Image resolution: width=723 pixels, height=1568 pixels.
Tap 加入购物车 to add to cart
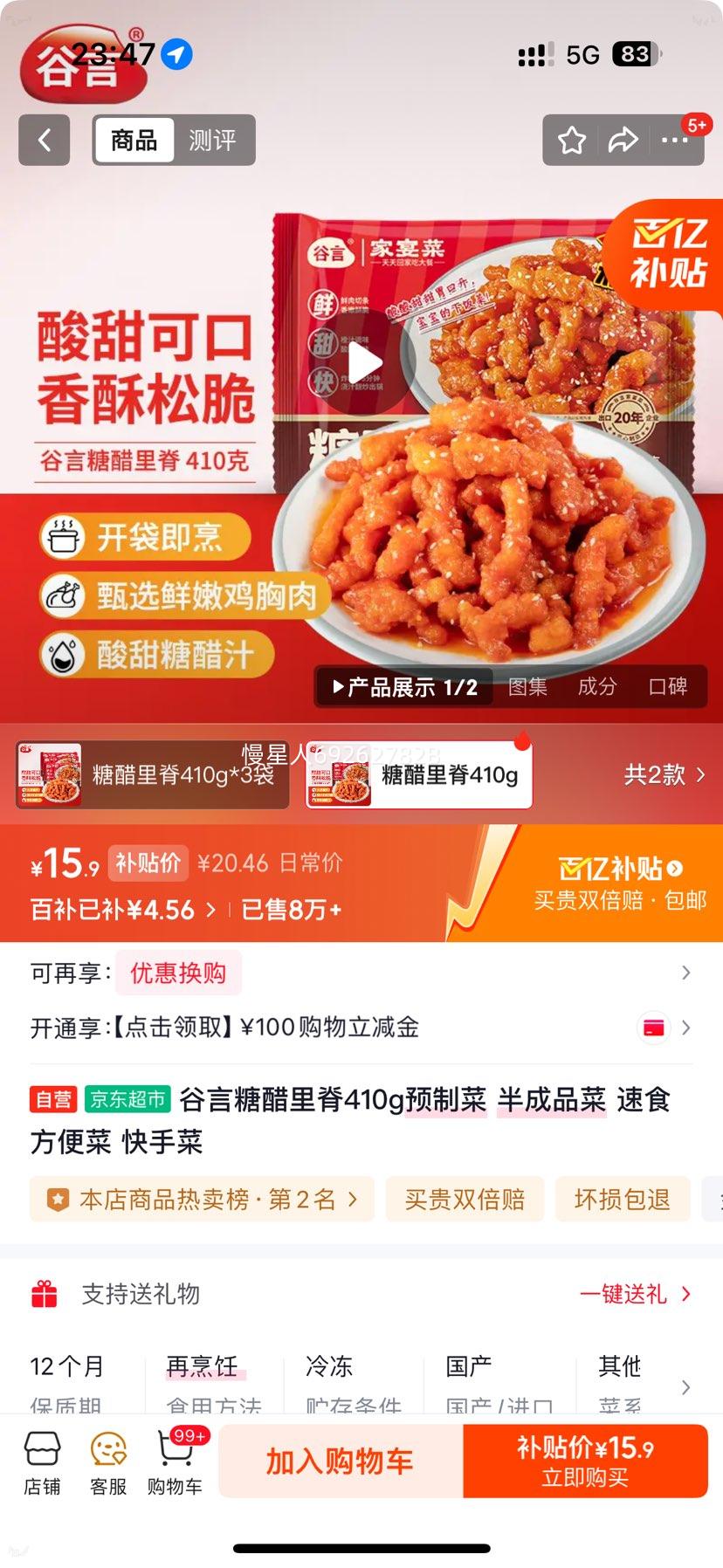coord(341,1460)
